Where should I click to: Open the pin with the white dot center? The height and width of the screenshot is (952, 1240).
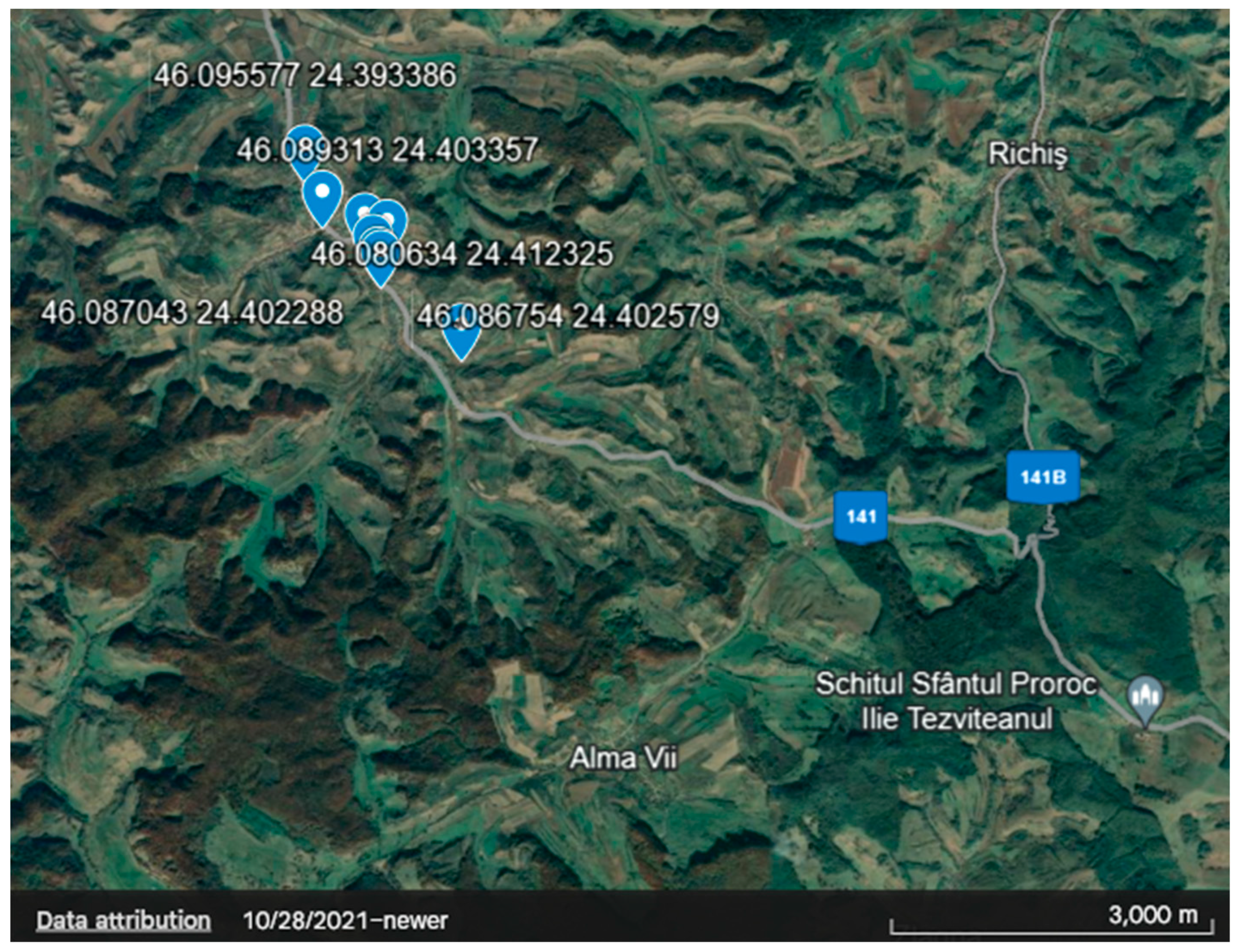[x=322, y=196]
